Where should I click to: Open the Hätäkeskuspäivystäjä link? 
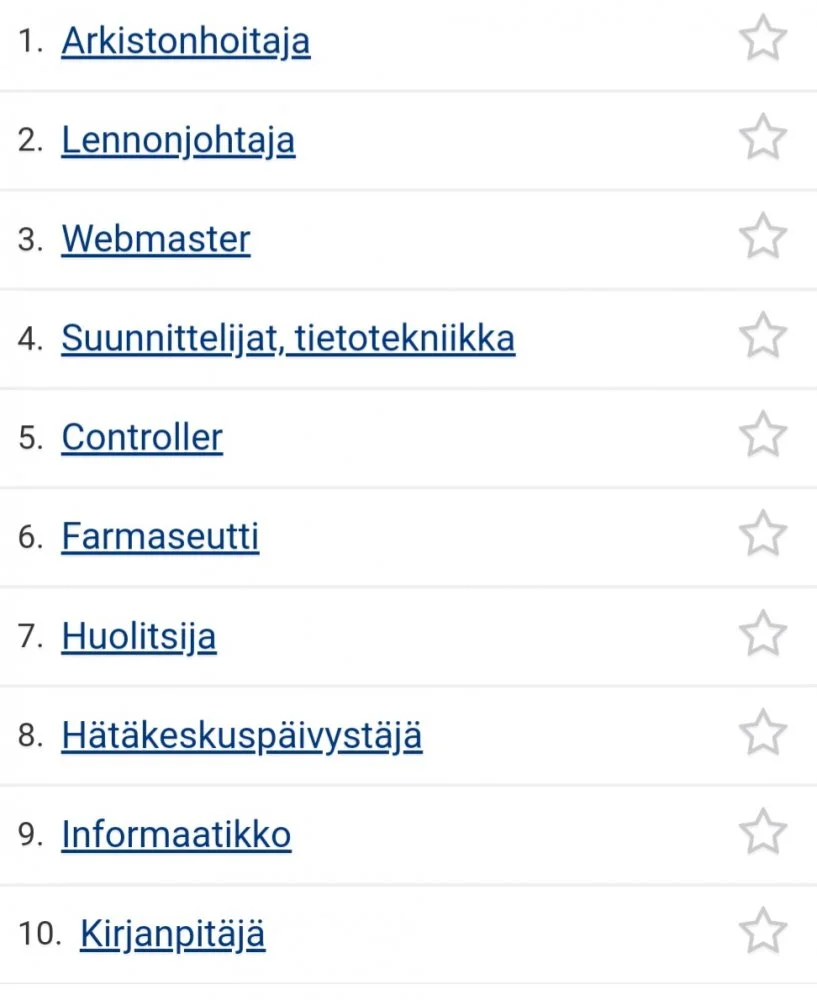[x=243, y=734]
